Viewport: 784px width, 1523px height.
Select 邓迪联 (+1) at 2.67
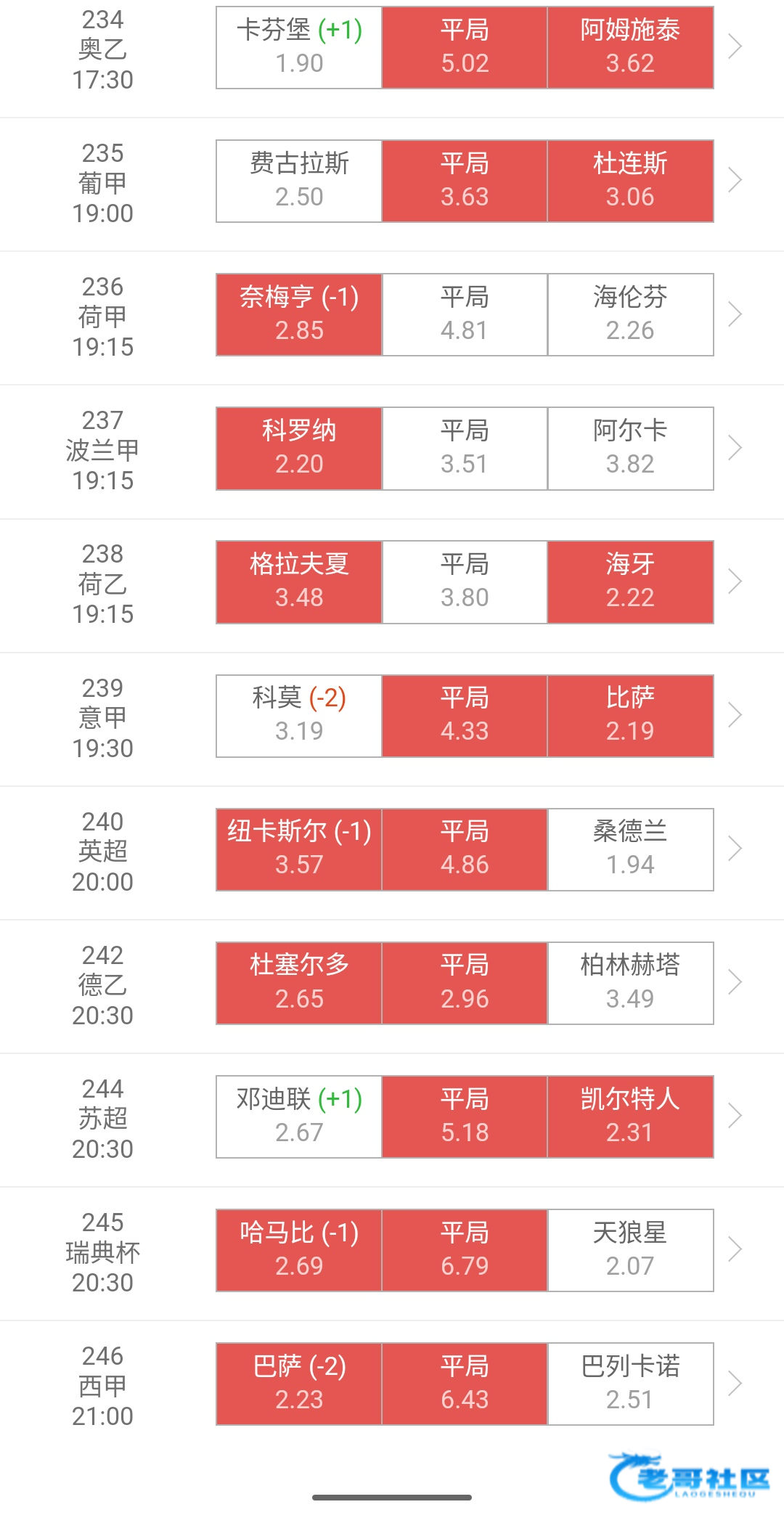tap(299, 1116)
